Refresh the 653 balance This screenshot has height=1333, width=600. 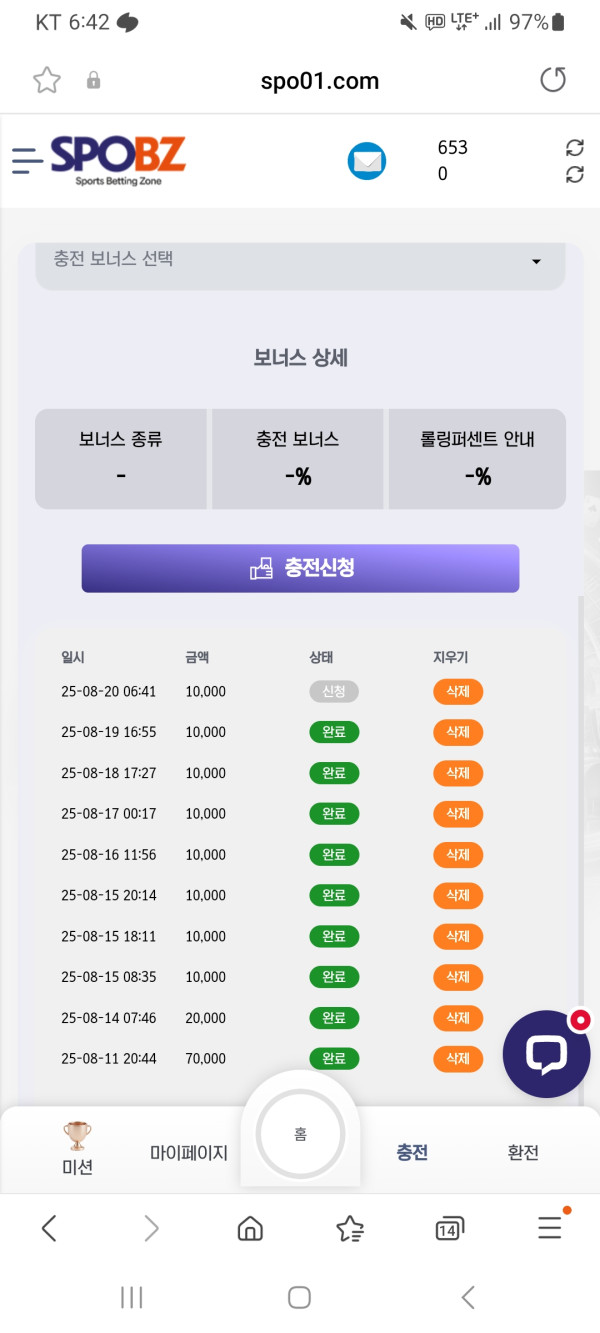[x=574, y=148]
